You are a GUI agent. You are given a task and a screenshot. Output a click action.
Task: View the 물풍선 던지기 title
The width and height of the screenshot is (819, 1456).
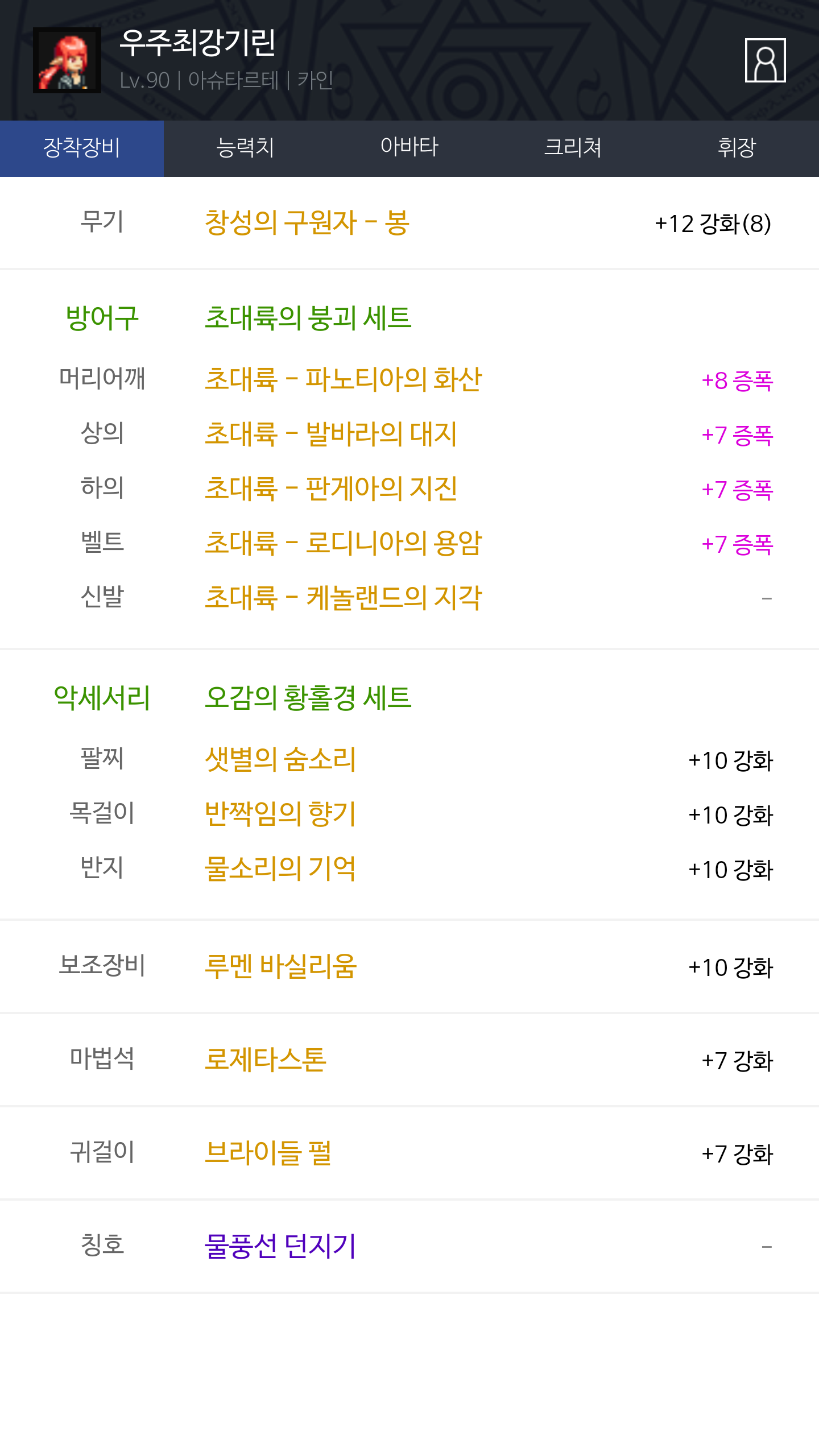point(280,1246)
